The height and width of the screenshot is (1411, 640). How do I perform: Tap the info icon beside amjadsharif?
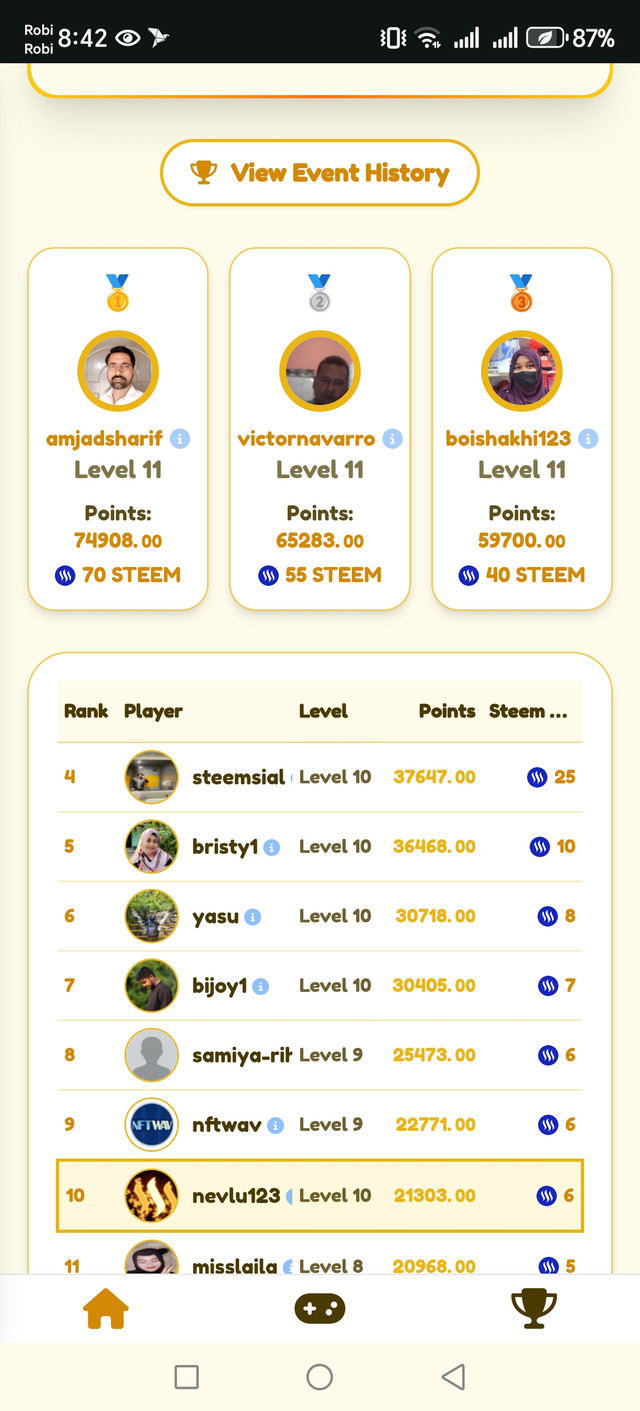[x=180, y=439]
